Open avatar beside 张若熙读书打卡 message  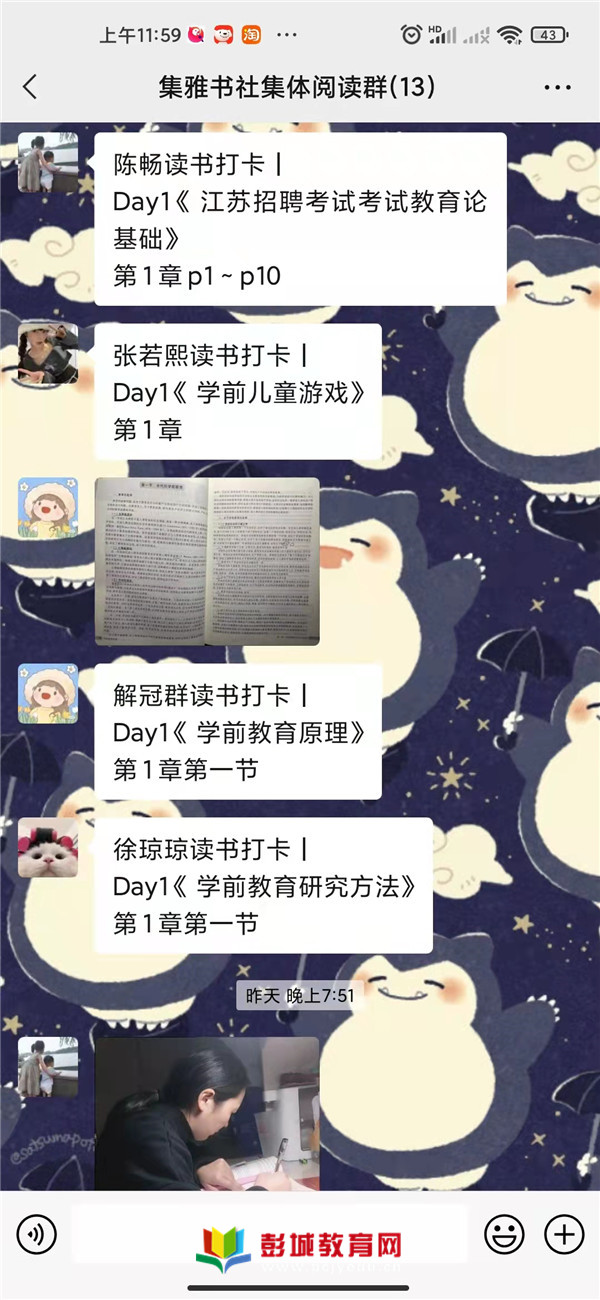tap(48, 353)
